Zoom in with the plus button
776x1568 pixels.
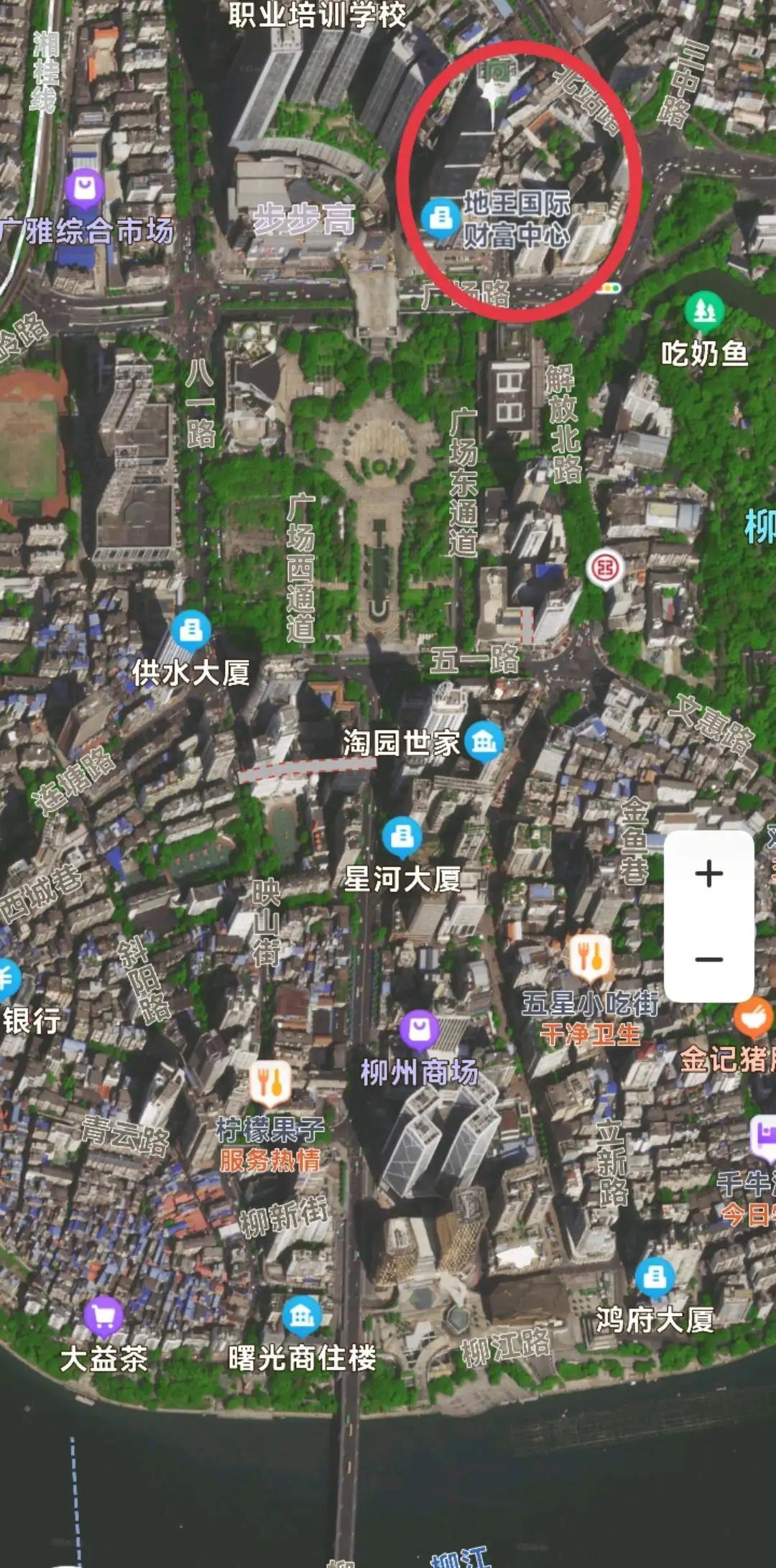(x=708, y=874)
